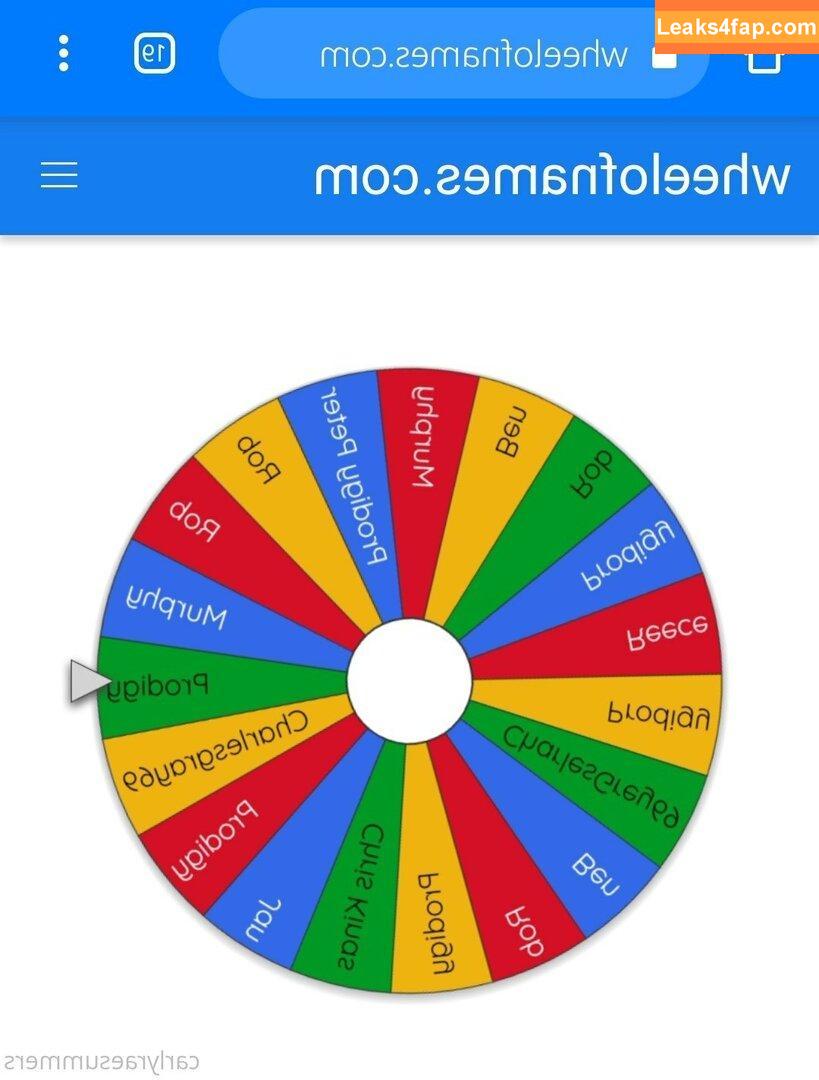Viewport: 819px width, 1080px height.
Task: Open the browser overflow menu
Action: [64, 53]
